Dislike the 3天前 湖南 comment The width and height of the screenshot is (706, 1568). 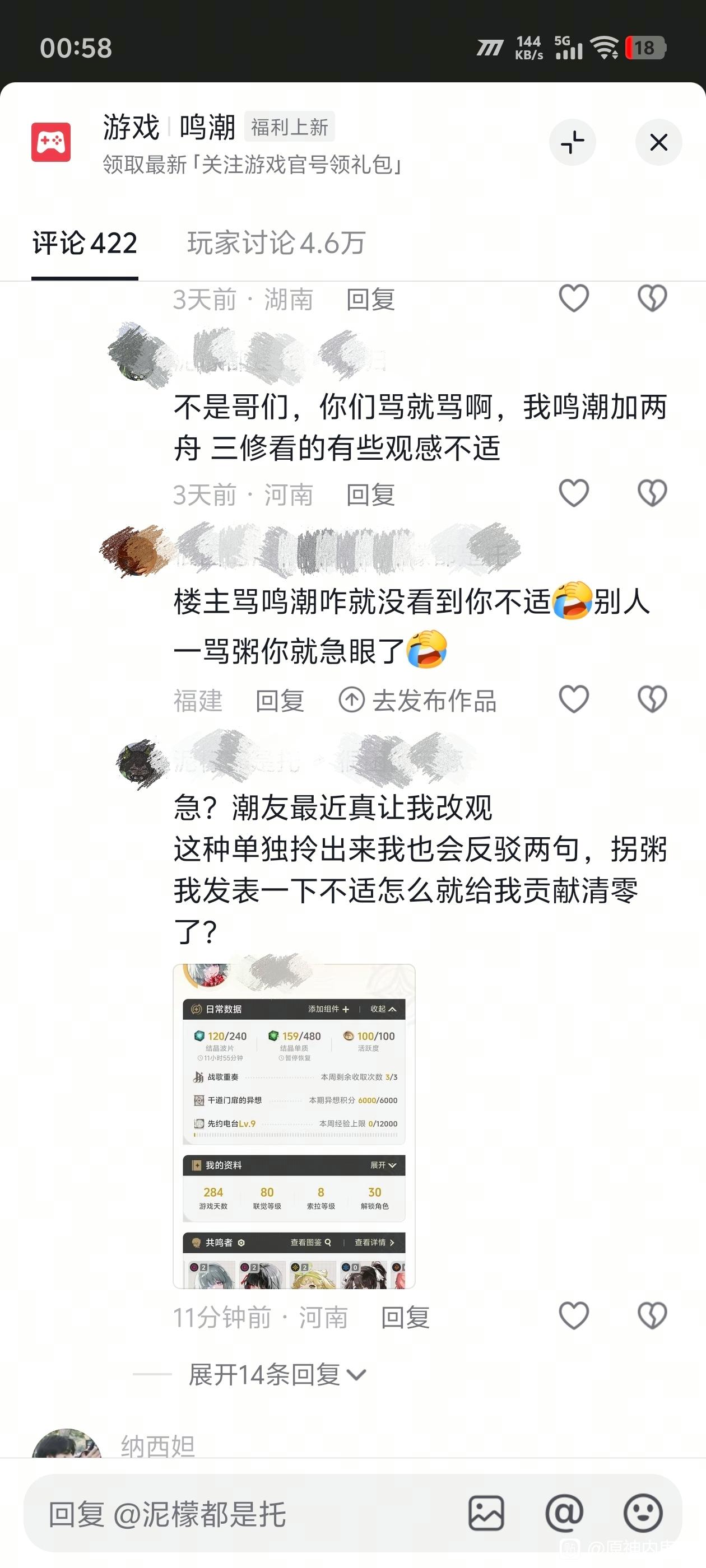point(652,298)
